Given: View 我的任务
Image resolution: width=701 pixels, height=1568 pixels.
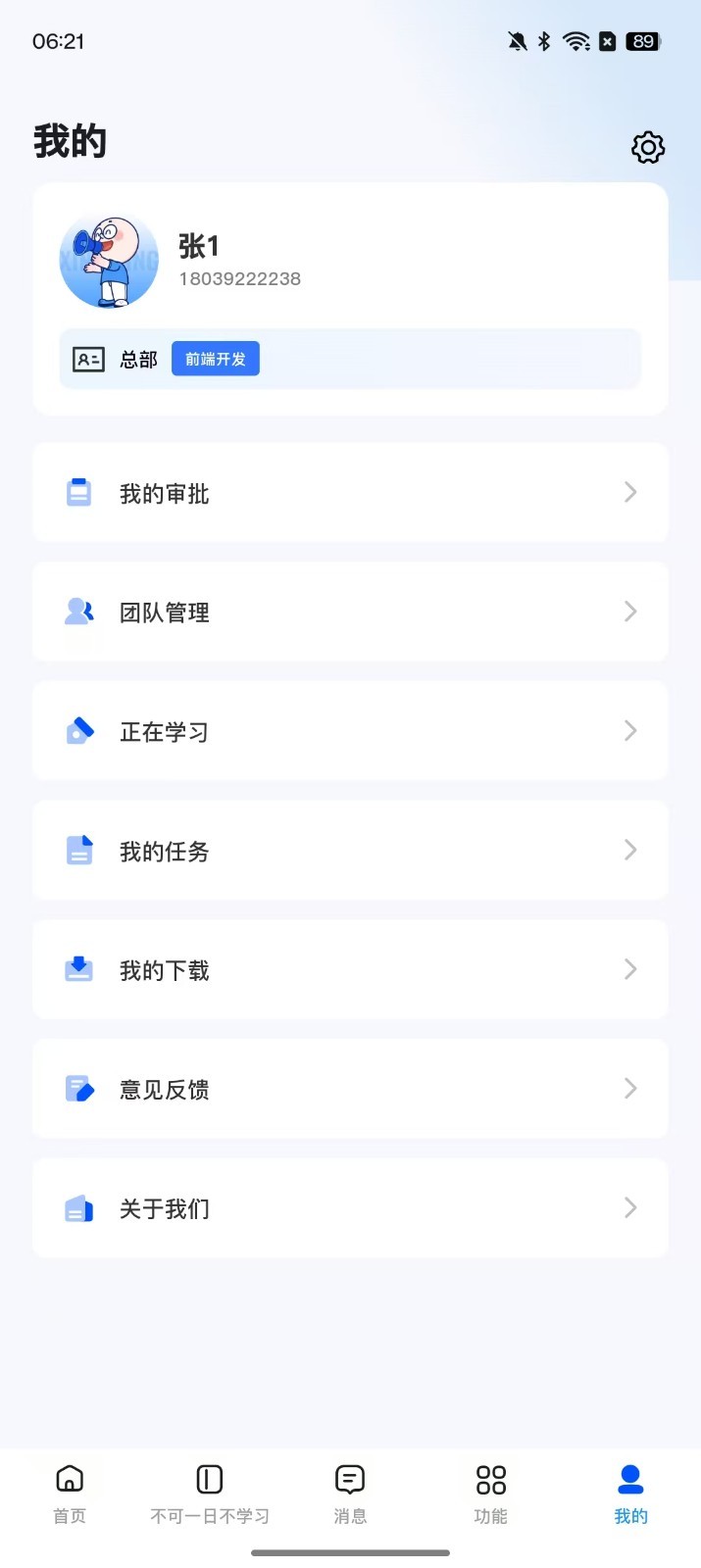Looking at the screenshot, I should [x=350, y=851].
